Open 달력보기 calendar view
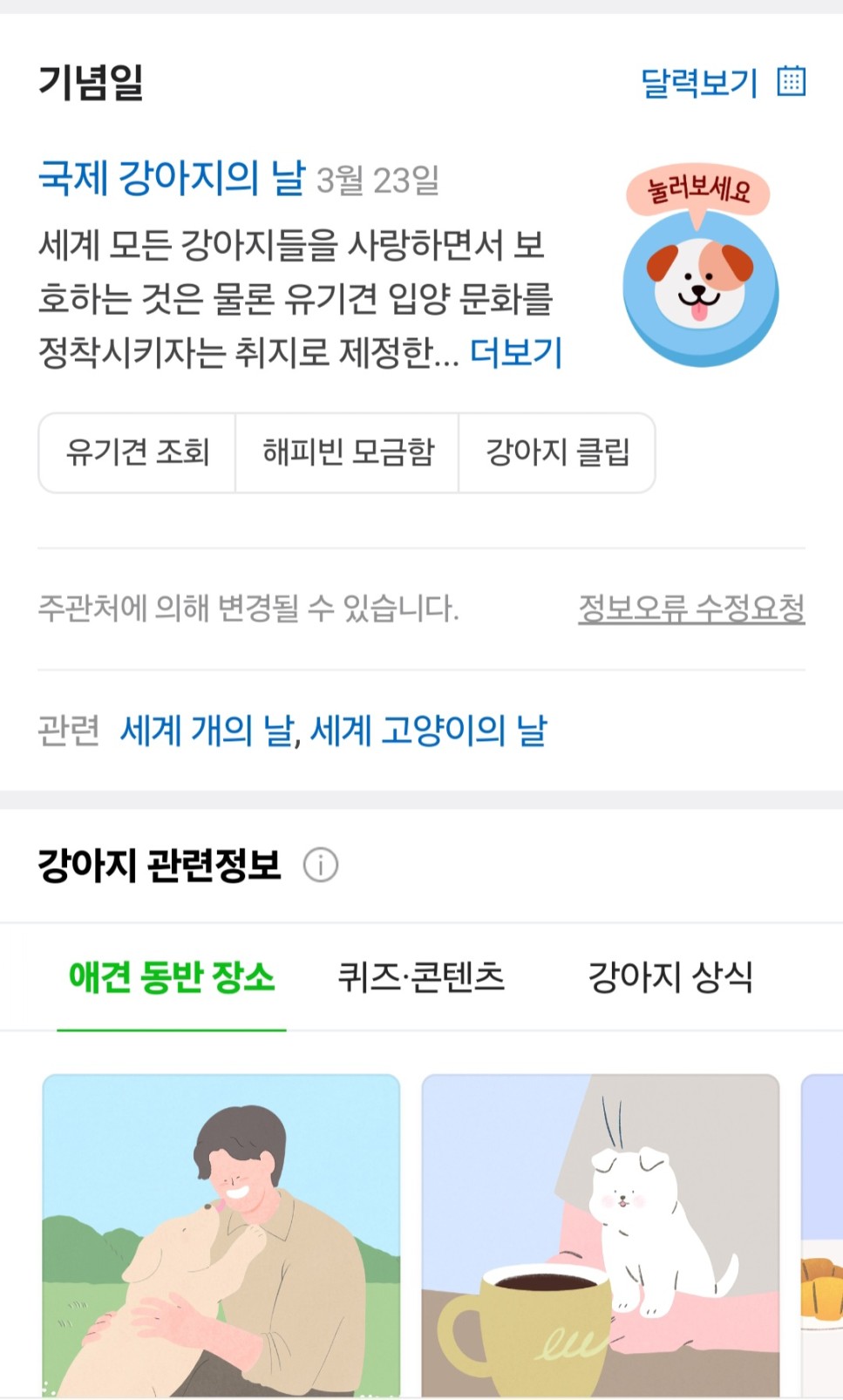Viewport: 843px width, 1400px height. coord(722,83)
